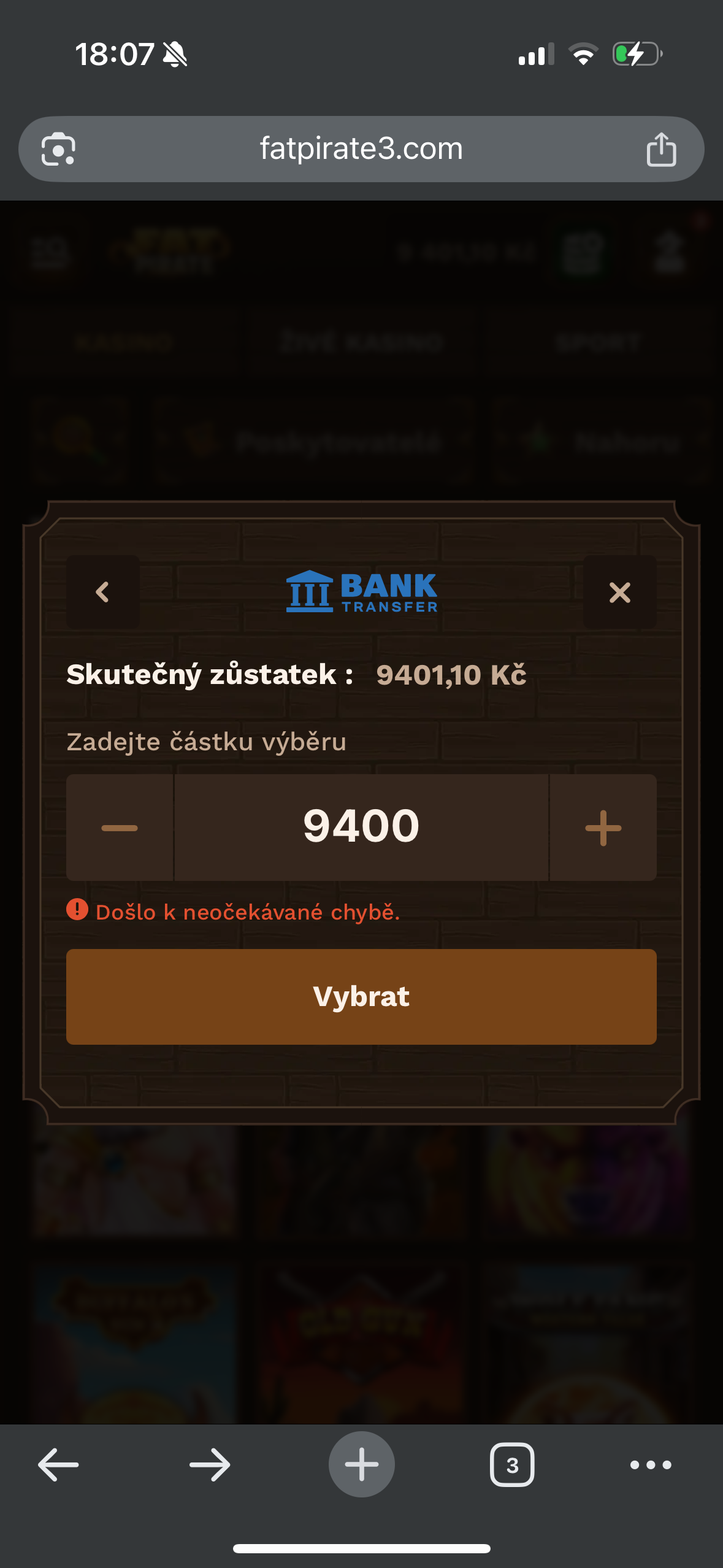Open the fatpirate3.com address bar
Image resolution: width=723 pixels, height=1568 pixels.
click(361, 149)
